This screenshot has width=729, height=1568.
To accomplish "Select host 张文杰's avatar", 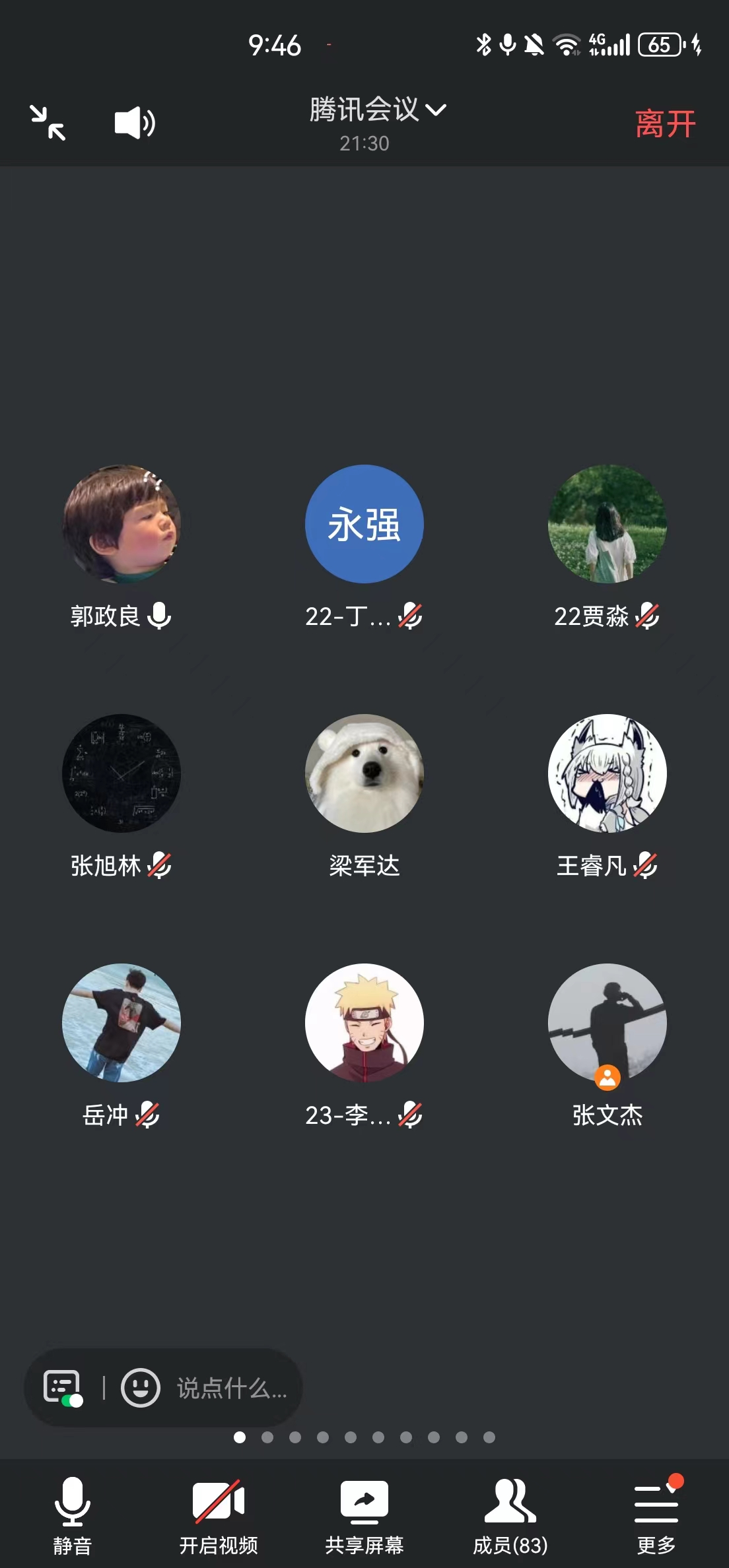I will coord(607,1023).
